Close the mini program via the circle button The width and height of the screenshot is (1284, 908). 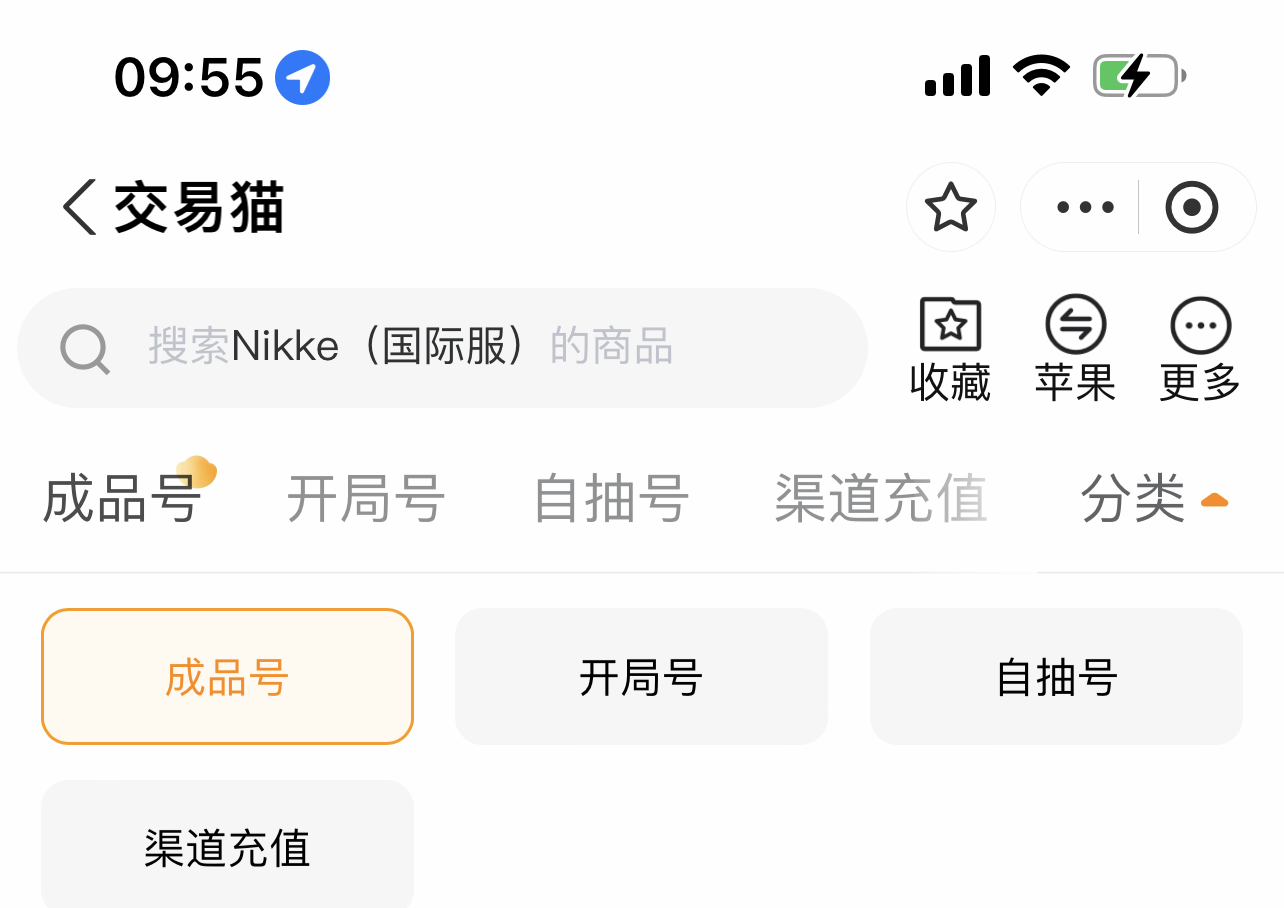coord(1192,208)
